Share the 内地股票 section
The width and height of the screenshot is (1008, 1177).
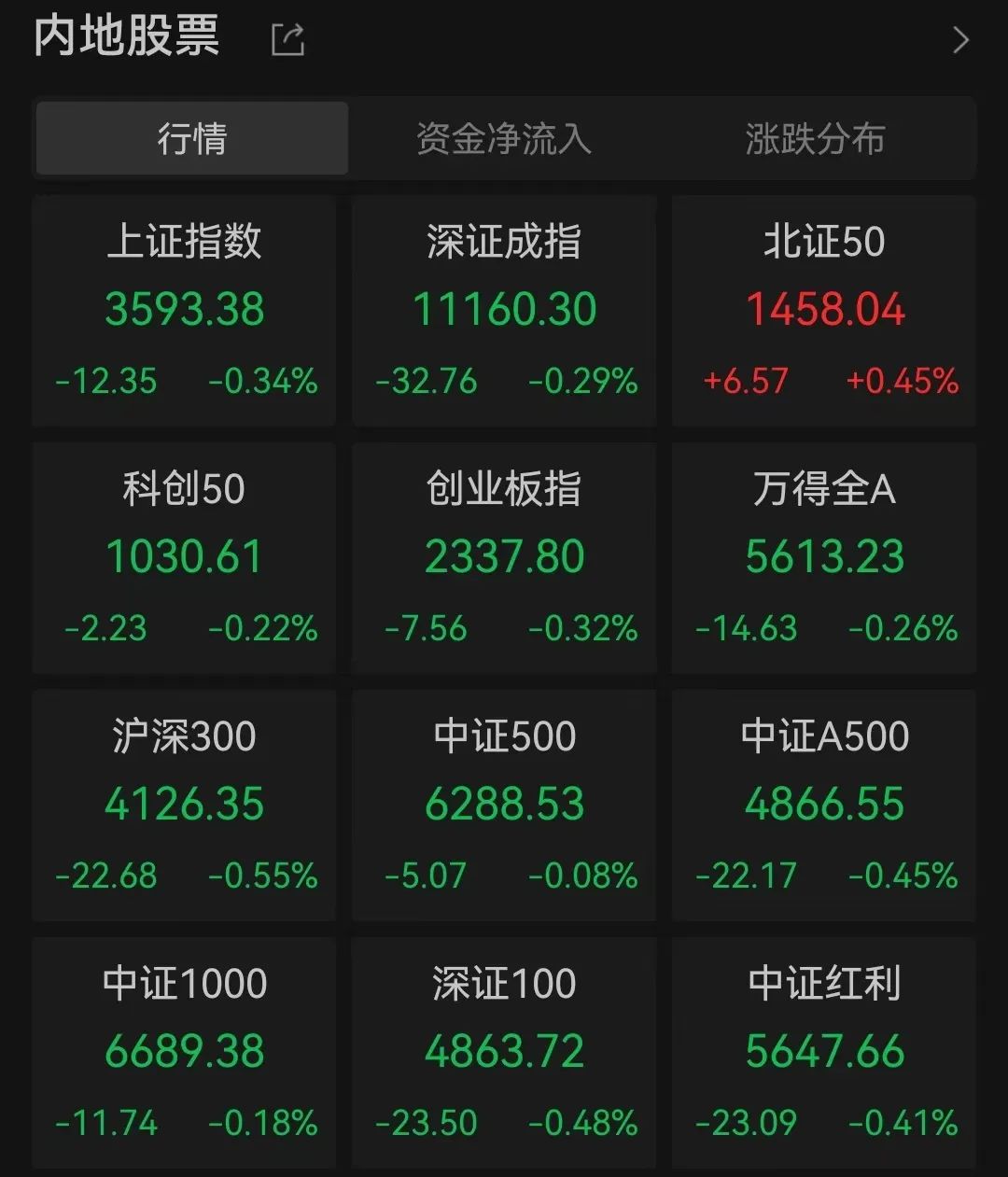click(287, 40)
